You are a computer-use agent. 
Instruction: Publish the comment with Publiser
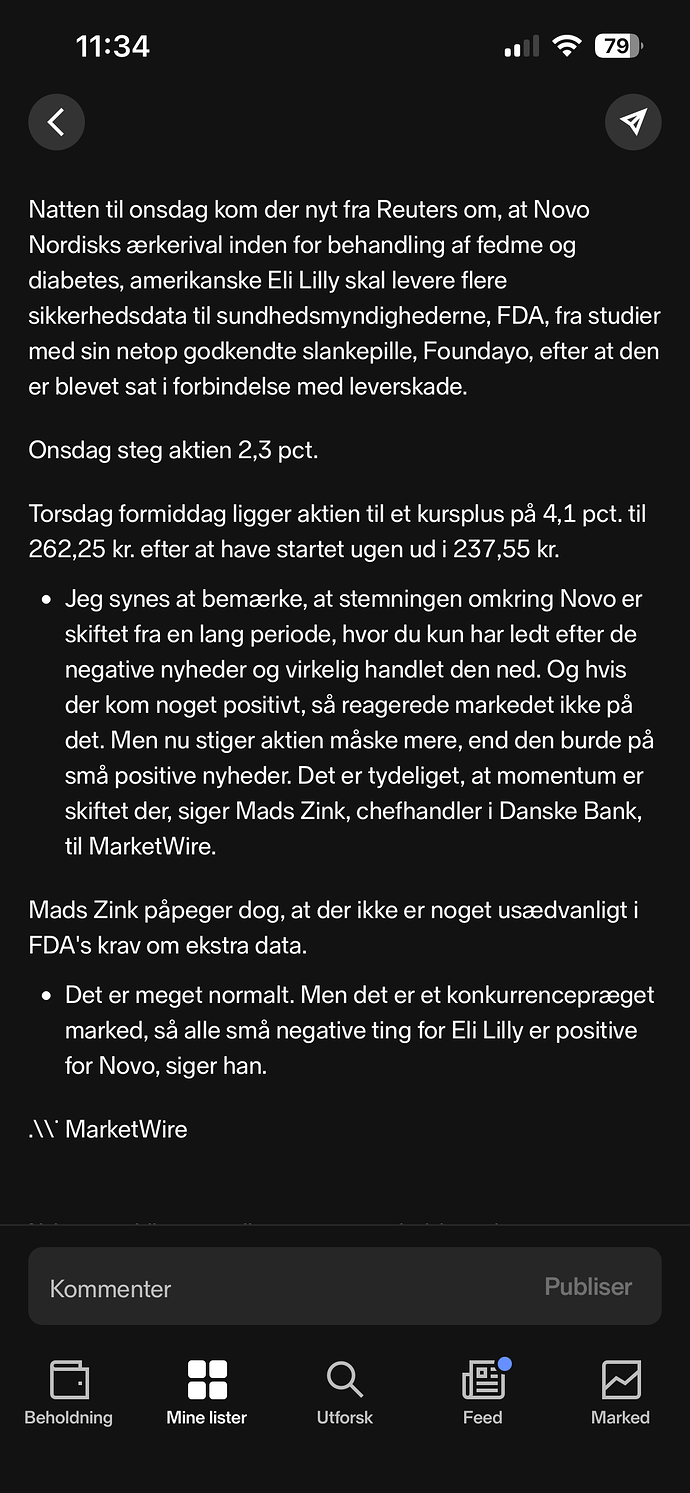(x=588, y=1286)
